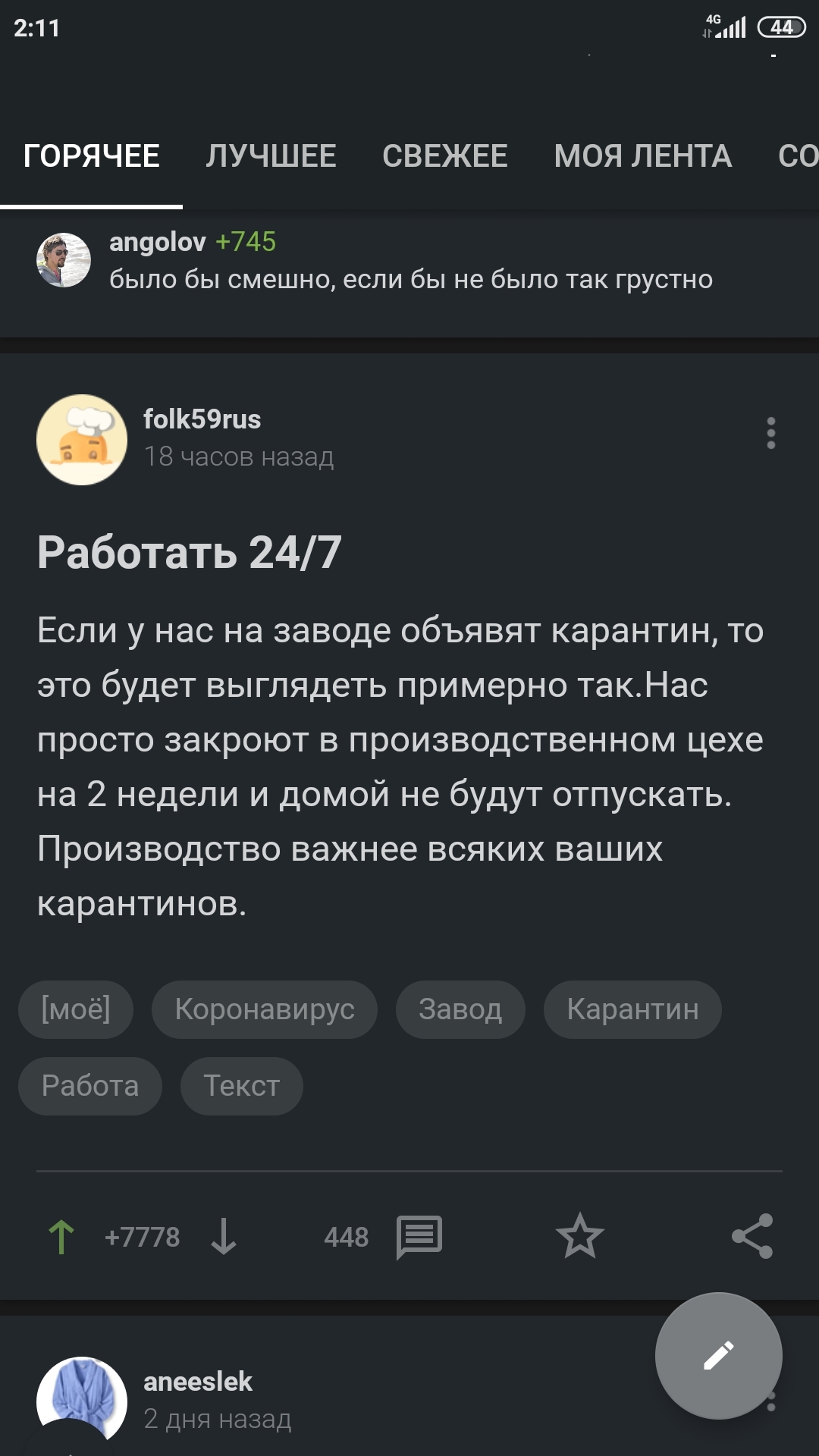Switch to the ЛУЧШЕЕ tab

[x=271, y=155]
